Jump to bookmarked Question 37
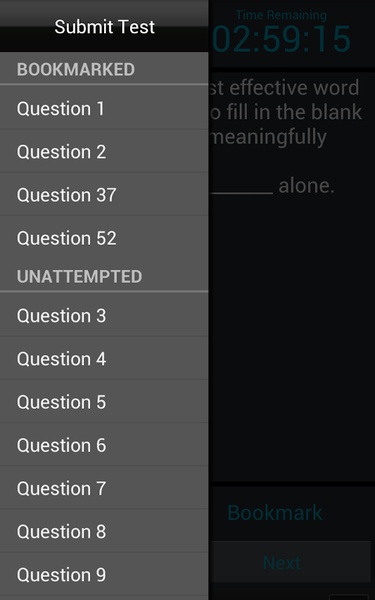Image resolution: width=375 pixels, height=600 pixels. [x=104, y=195]
